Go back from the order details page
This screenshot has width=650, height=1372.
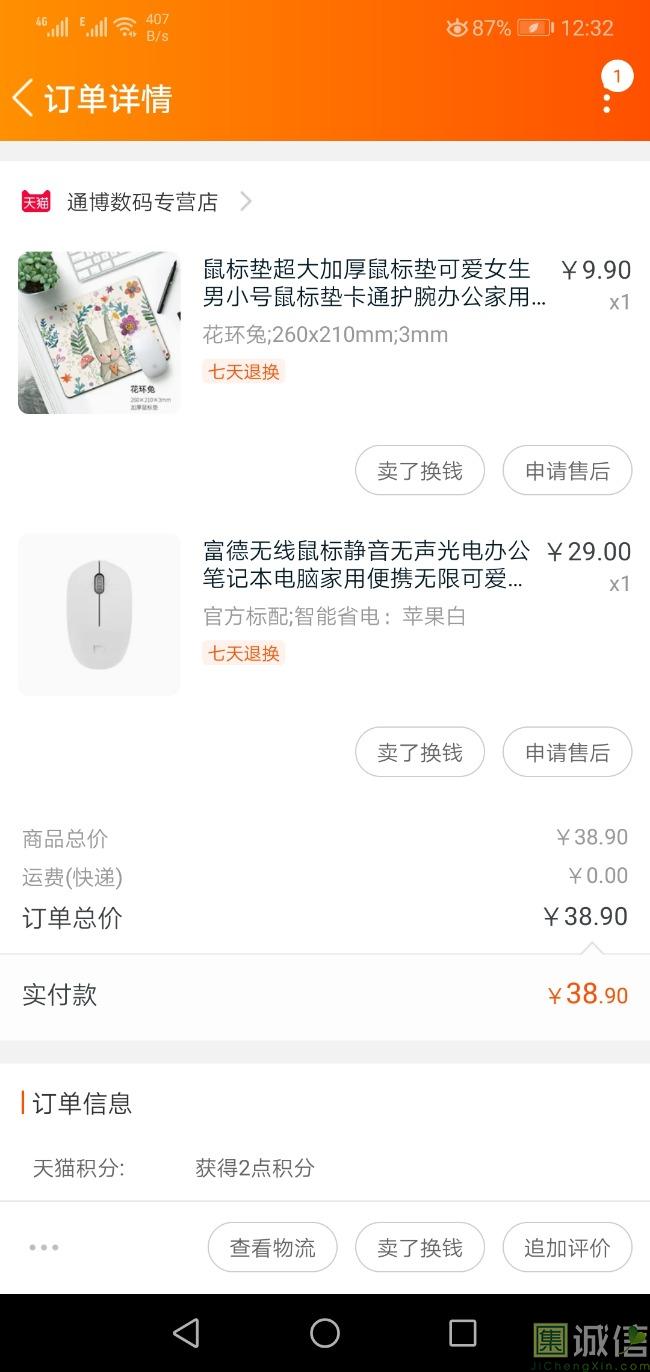[24, 98]
